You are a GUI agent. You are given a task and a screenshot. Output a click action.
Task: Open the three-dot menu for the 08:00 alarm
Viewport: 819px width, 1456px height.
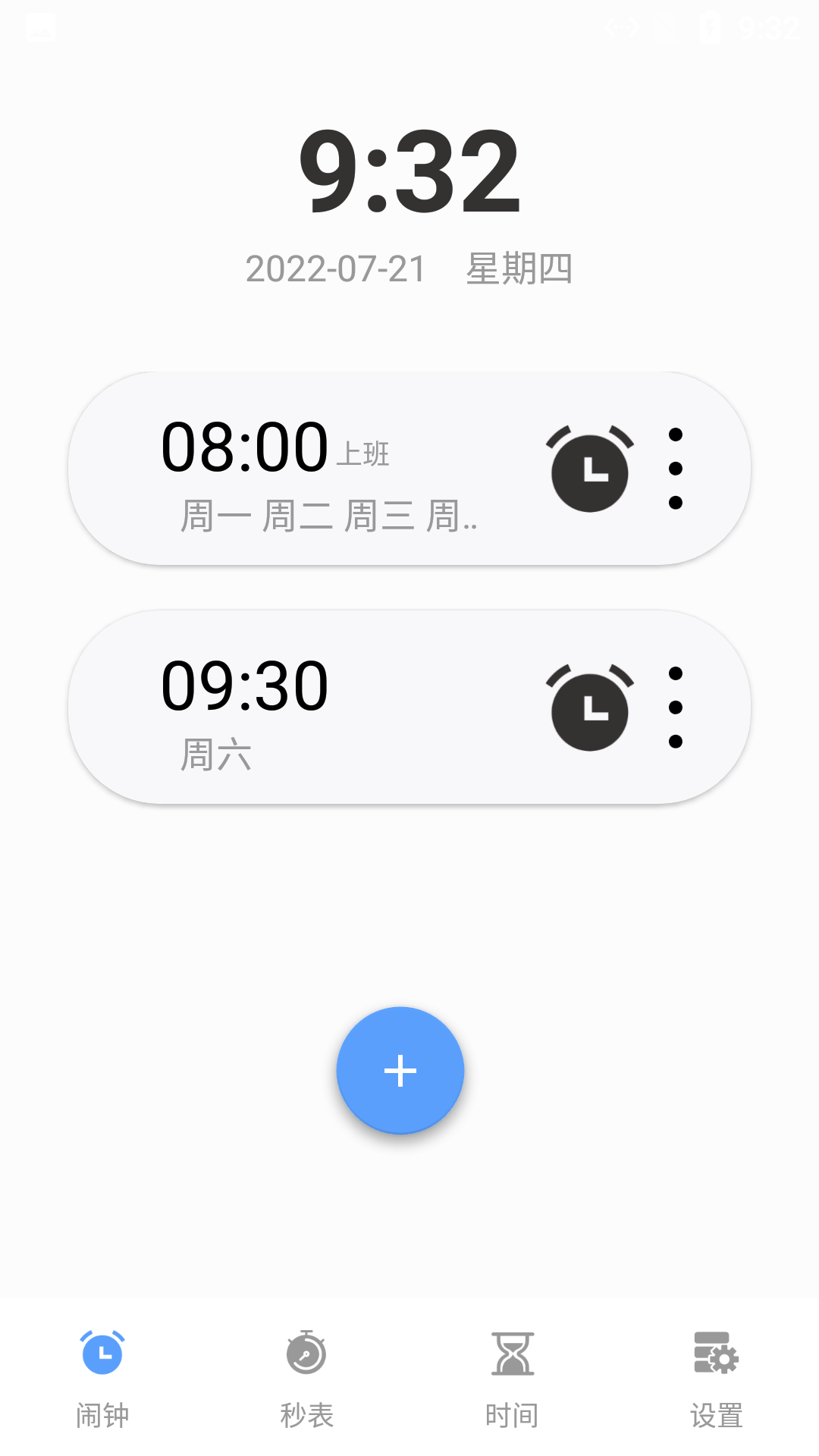coord(675,469)
